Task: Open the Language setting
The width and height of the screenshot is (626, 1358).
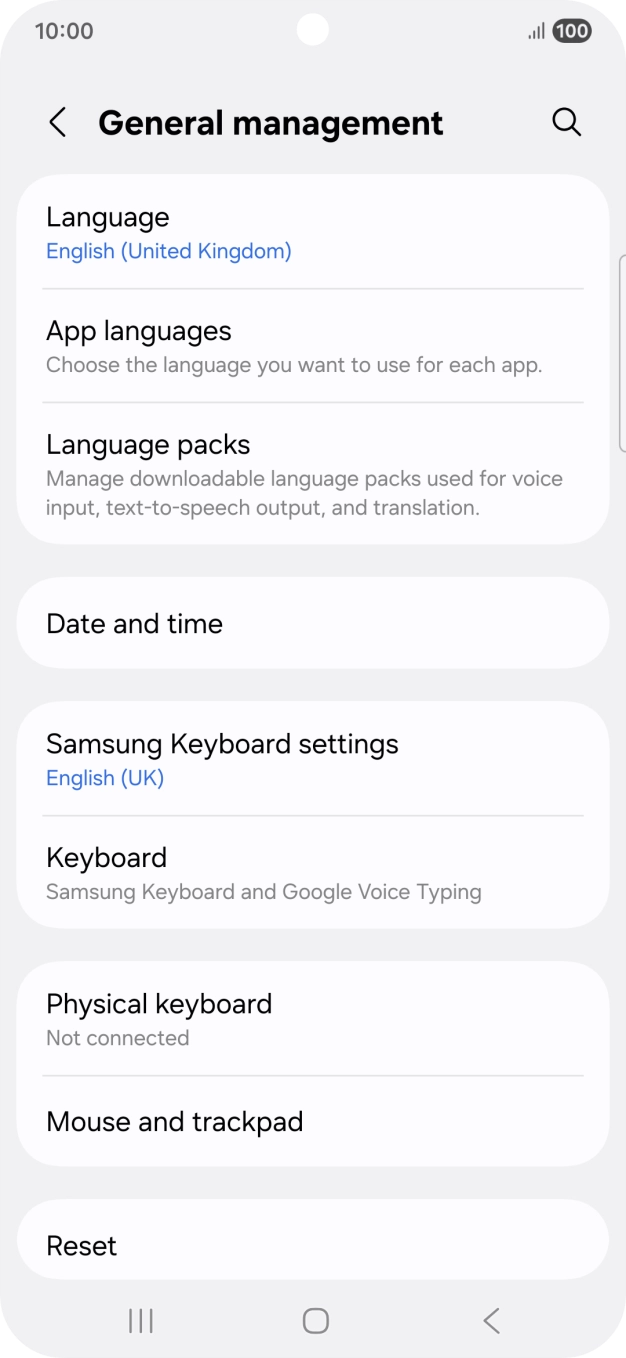Action: (x=312, y=233)
